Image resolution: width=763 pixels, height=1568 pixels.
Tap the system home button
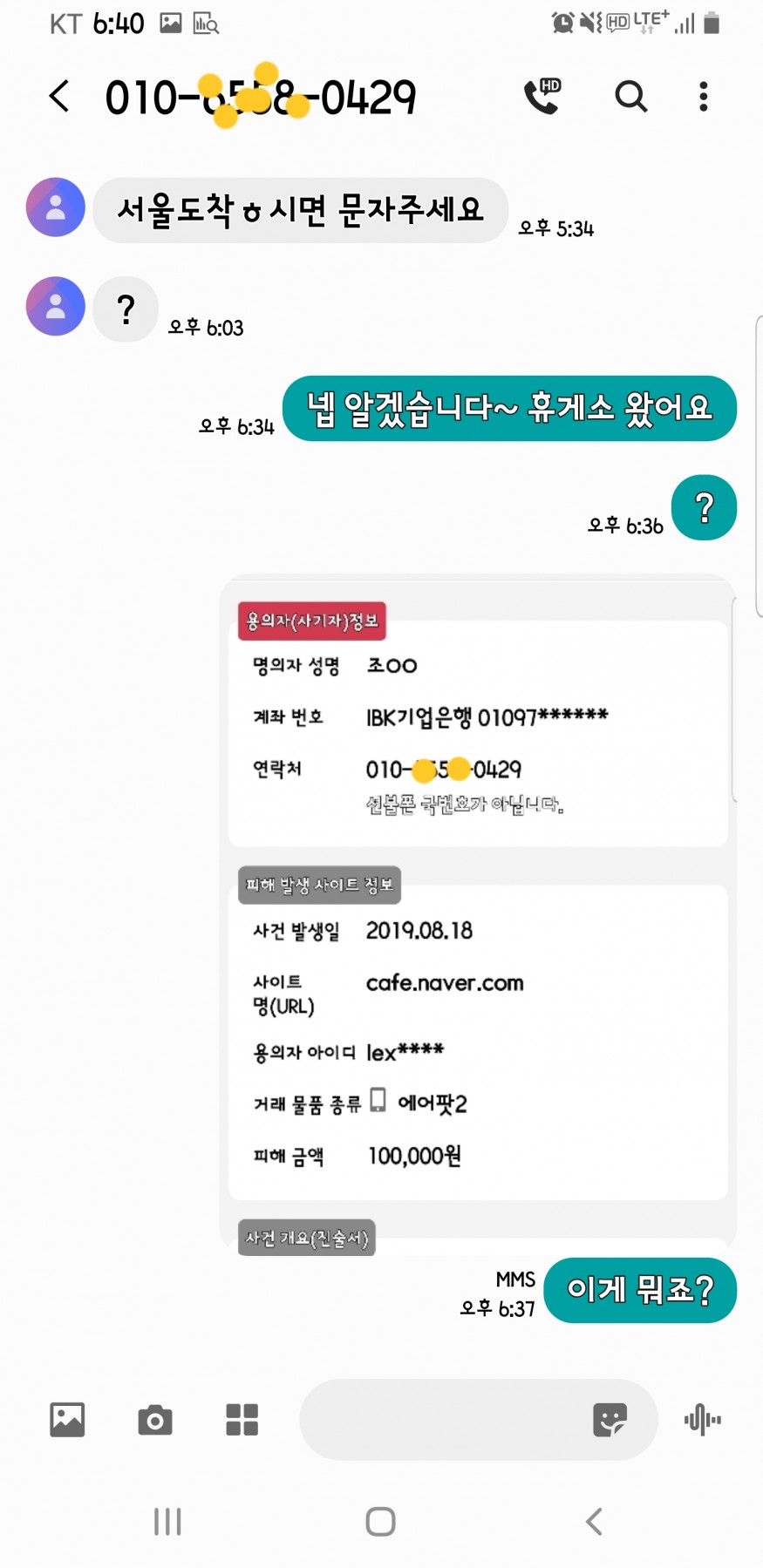point(380,1522)
